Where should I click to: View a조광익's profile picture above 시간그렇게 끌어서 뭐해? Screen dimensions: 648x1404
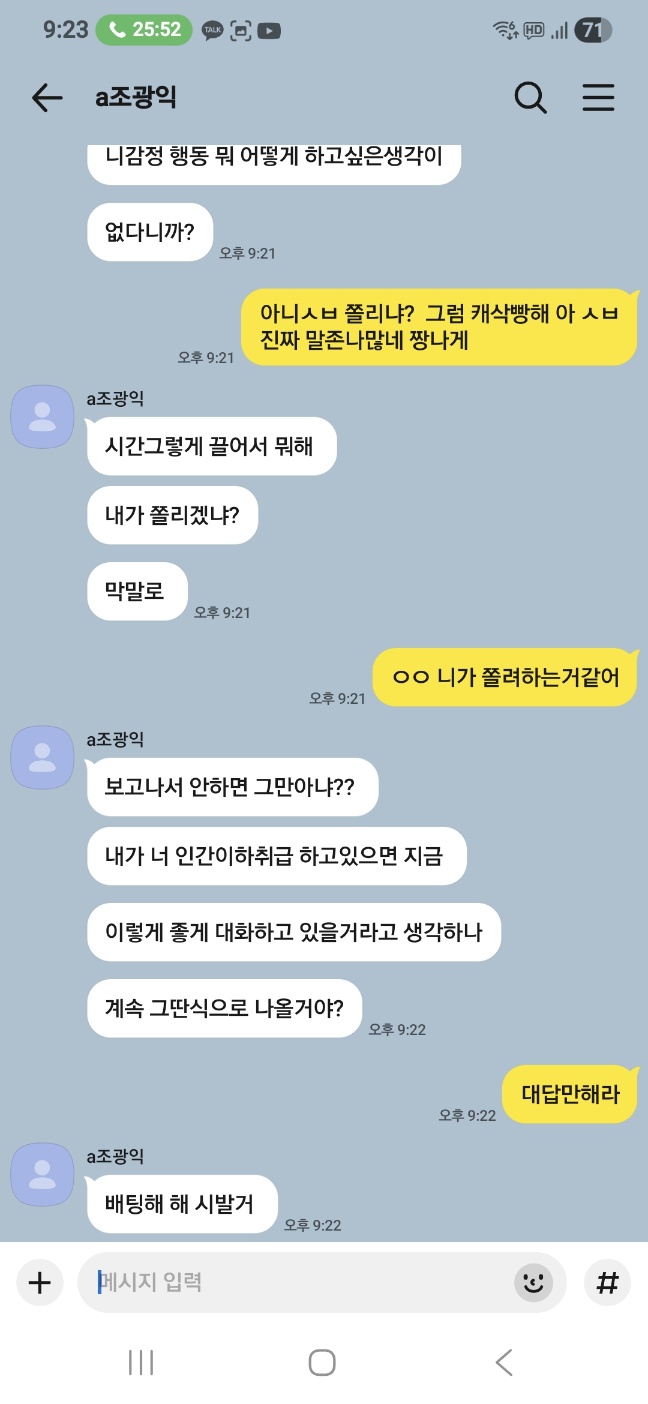tap(42, 417)
